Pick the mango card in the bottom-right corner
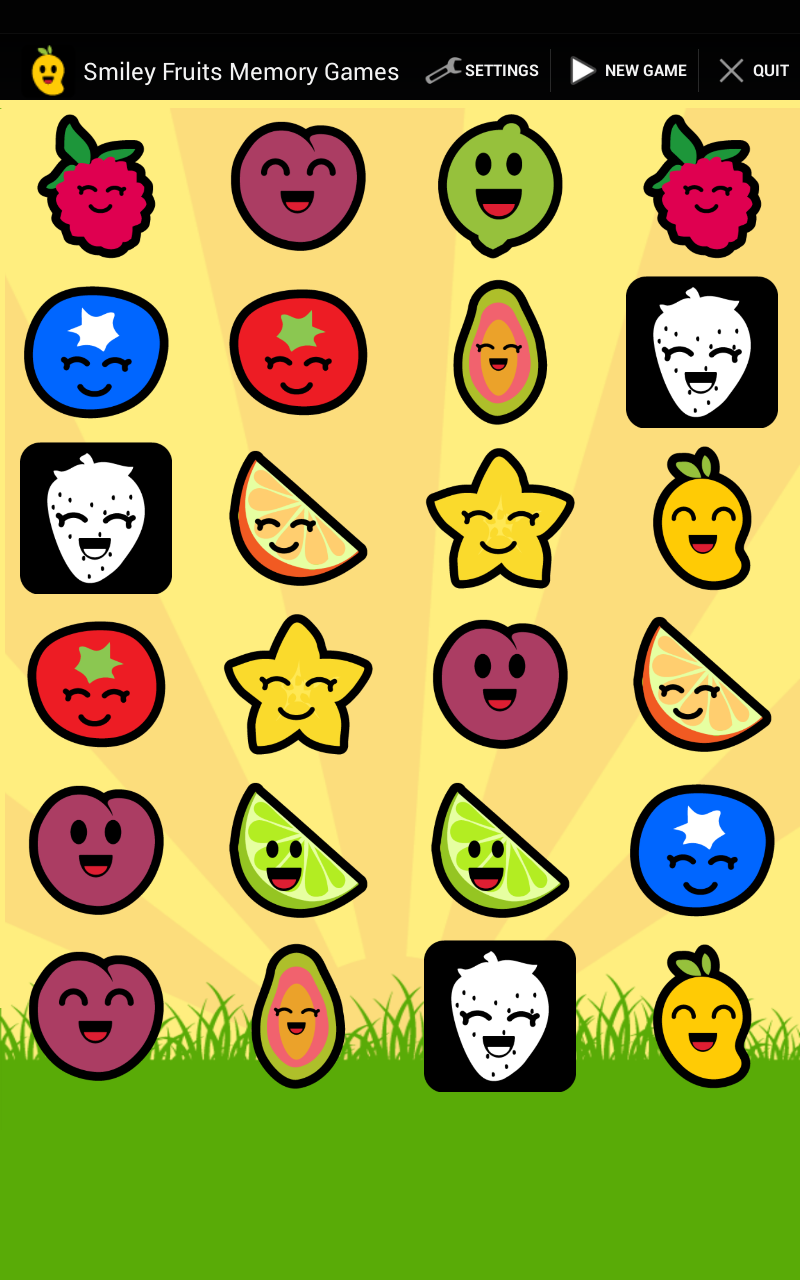800x1280 pixels. [701, 1017]
